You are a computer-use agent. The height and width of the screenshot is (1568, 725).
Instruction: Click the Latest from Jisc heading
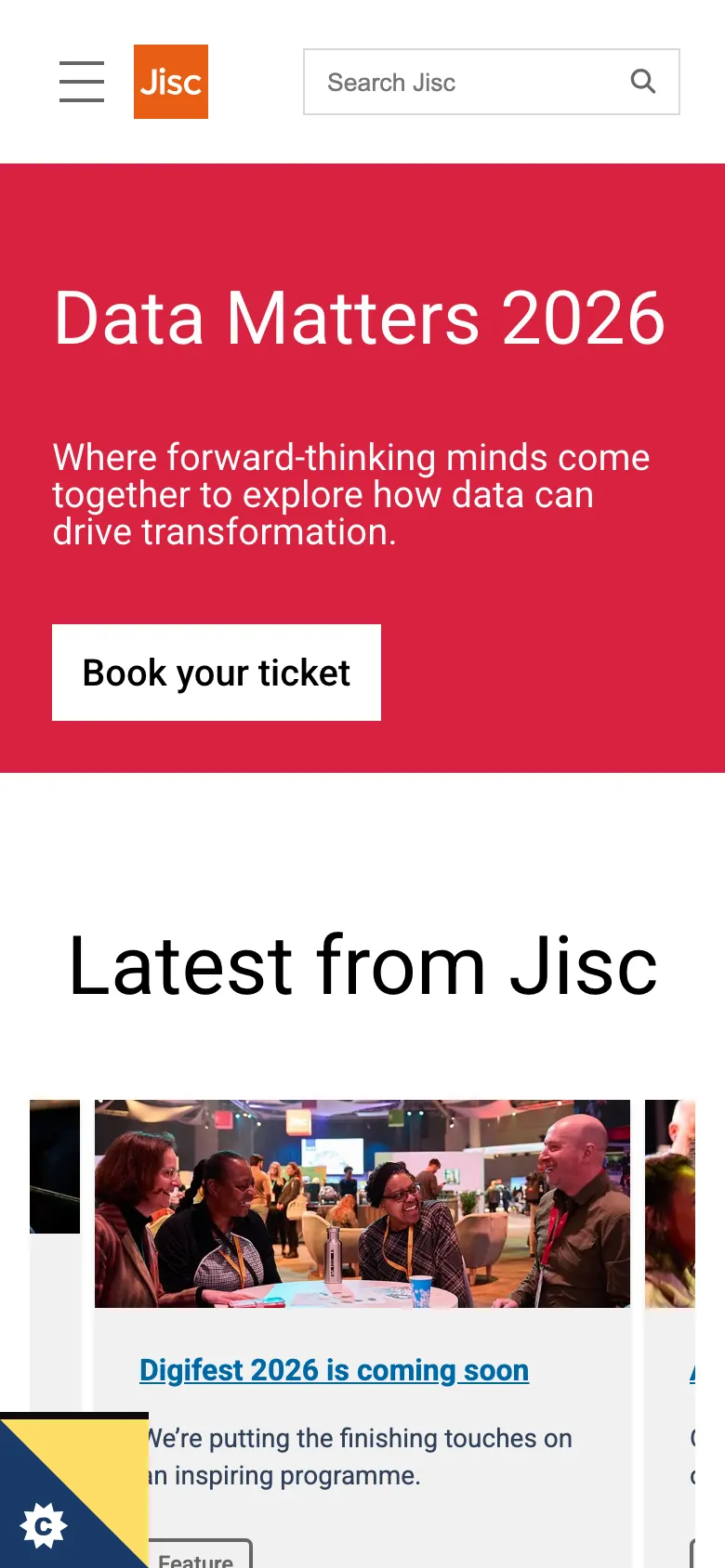pyautogui.click(x=362, y=966)
